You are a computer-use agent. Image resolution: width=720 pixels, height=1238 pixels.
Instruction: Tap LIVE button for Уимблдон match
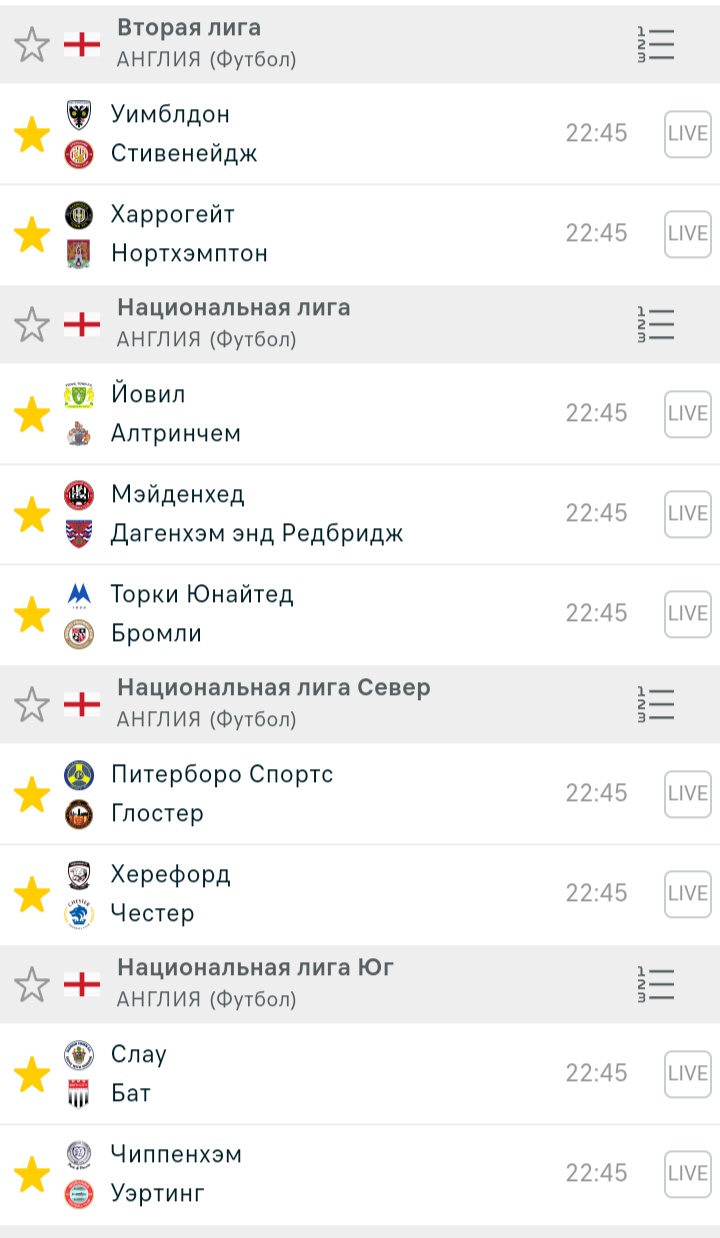point(687,134)
